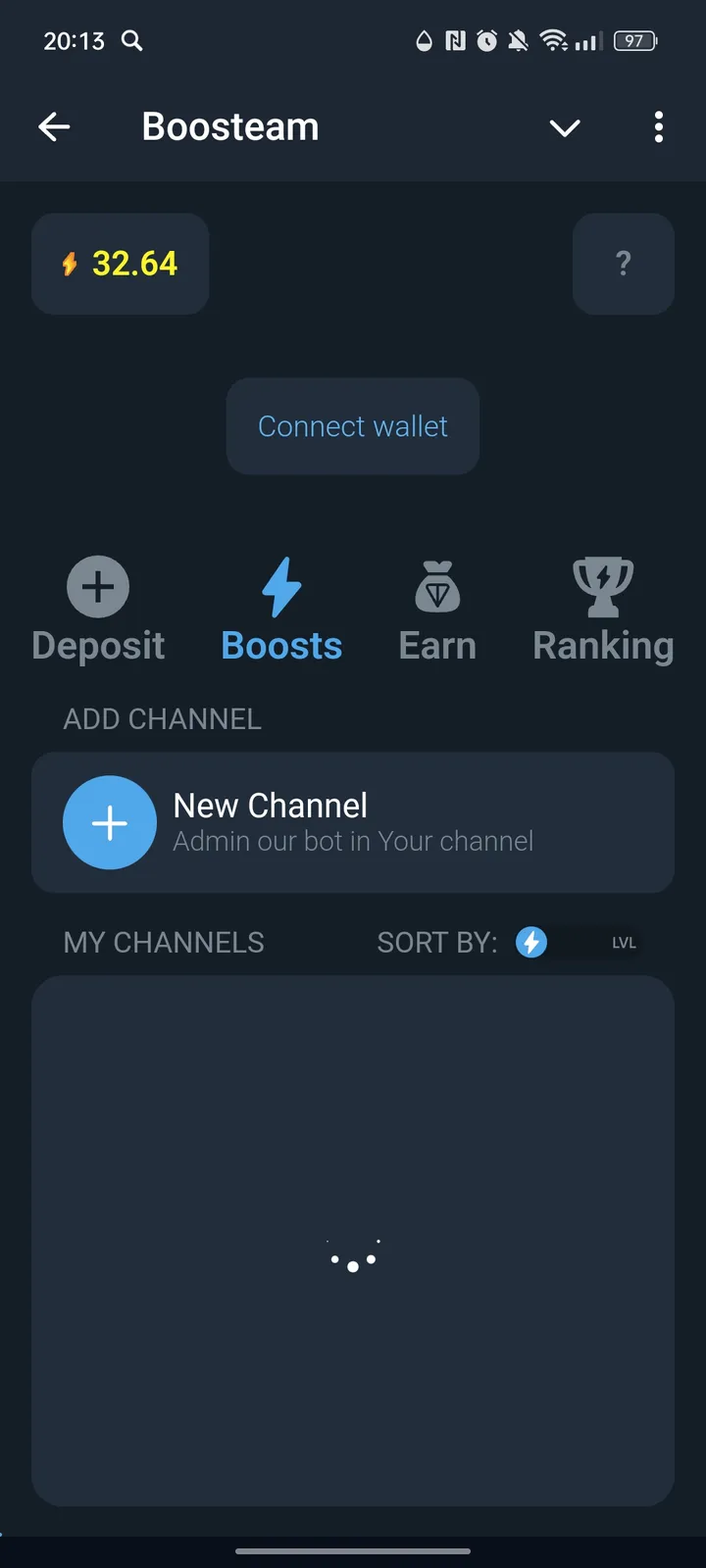Tap the blue plus icon next to New Channel
Viewport: 706px width, 1568px height.
110,823
